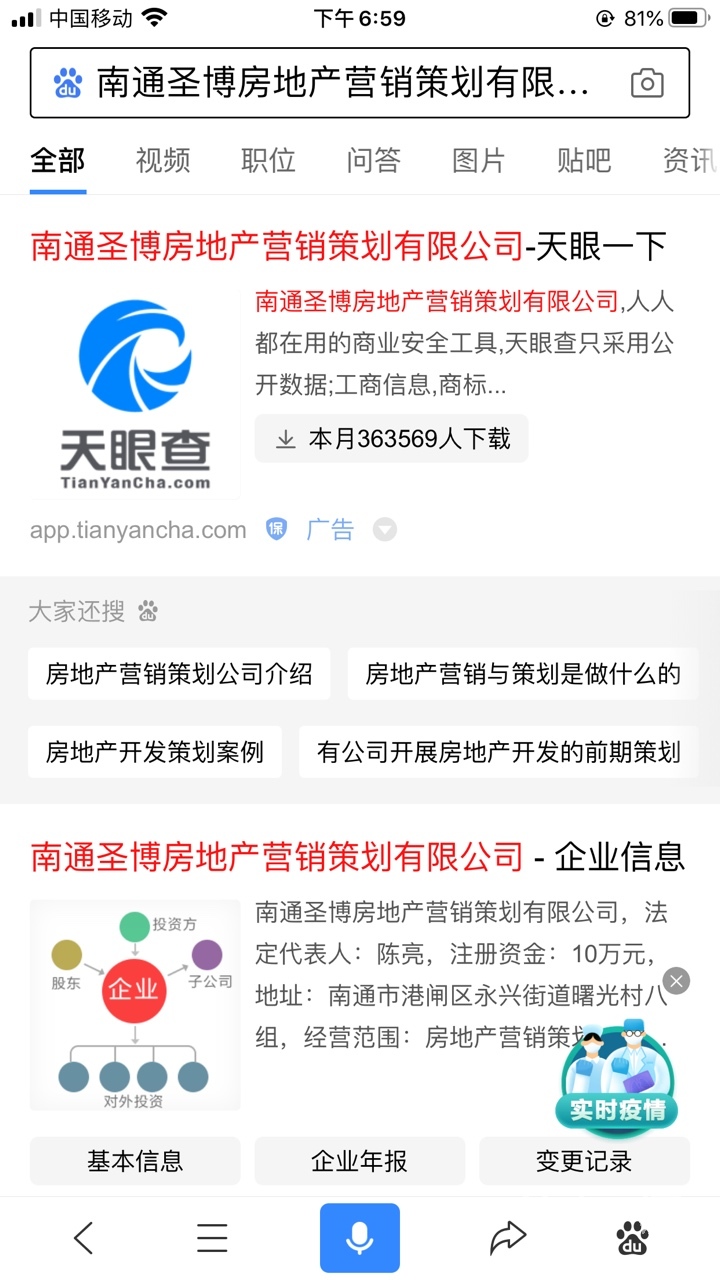Screen dimensions: 720x1280
Task: Switch to the 视频 tab
Action: tap(163, 160)
